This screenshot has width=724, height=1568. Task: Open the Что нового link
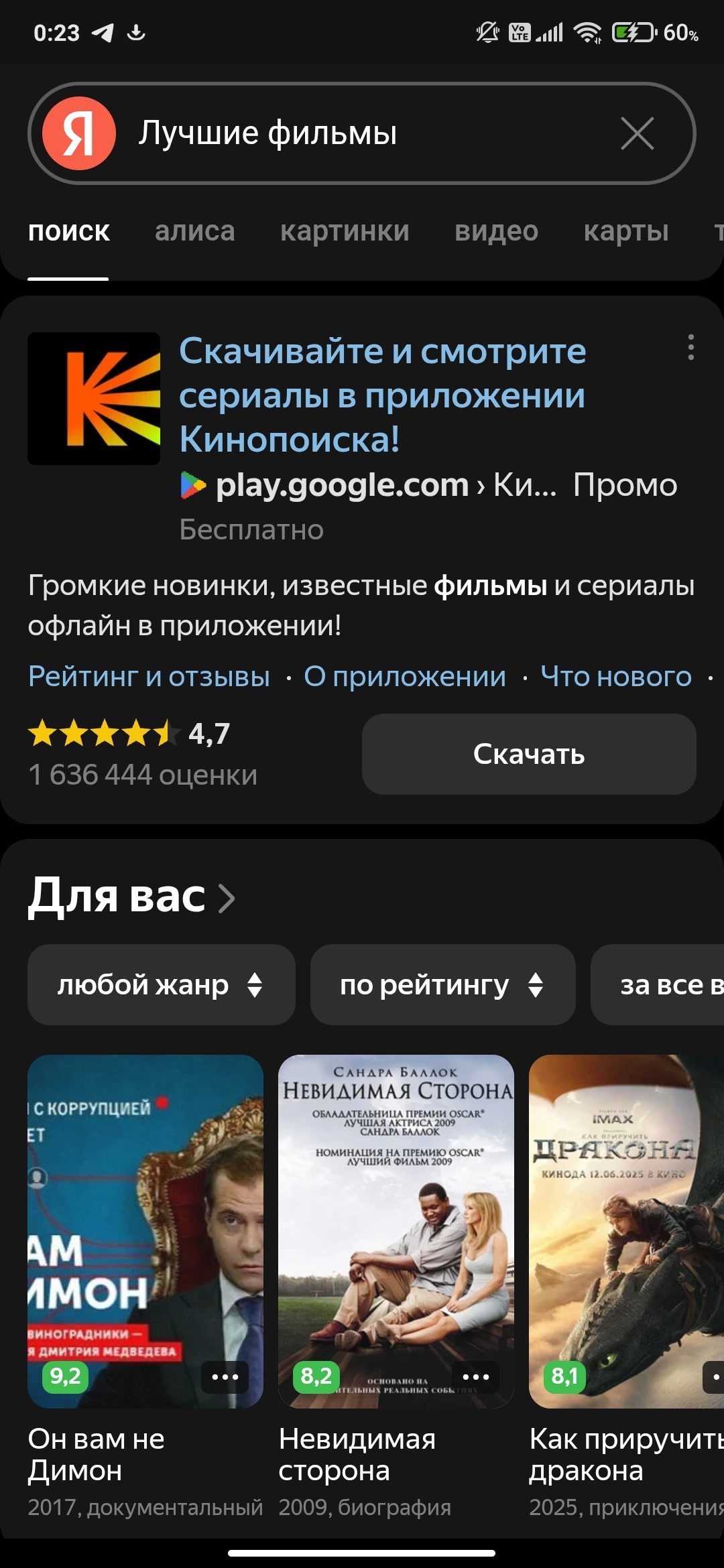tap(616, 677)
